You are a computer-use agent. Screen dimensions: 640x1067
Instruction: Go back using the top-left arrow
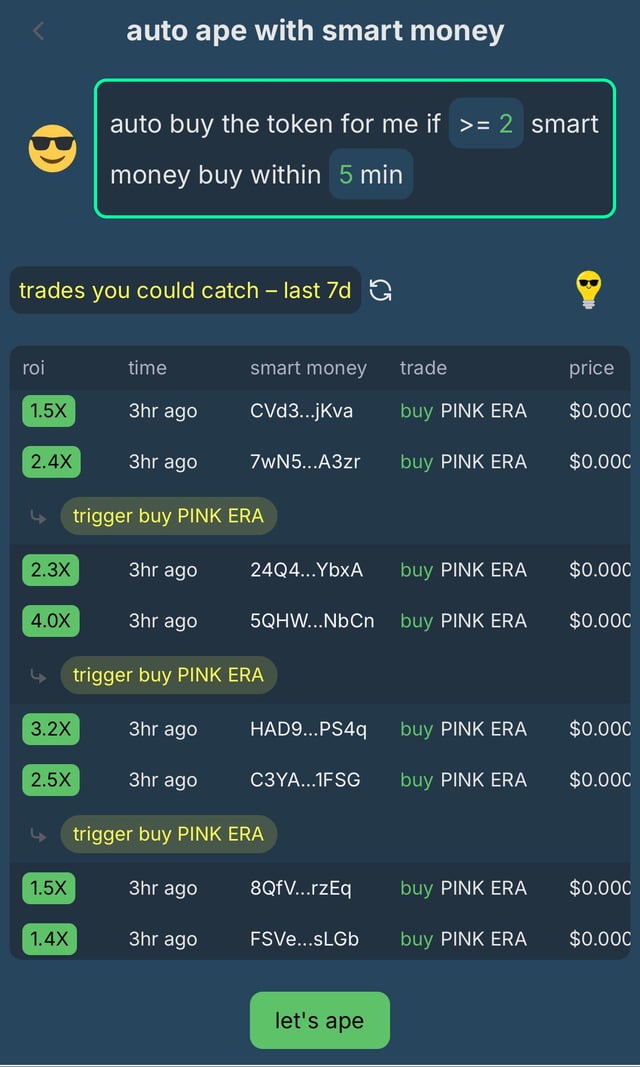pyautogui.click(x=38, y=31)
